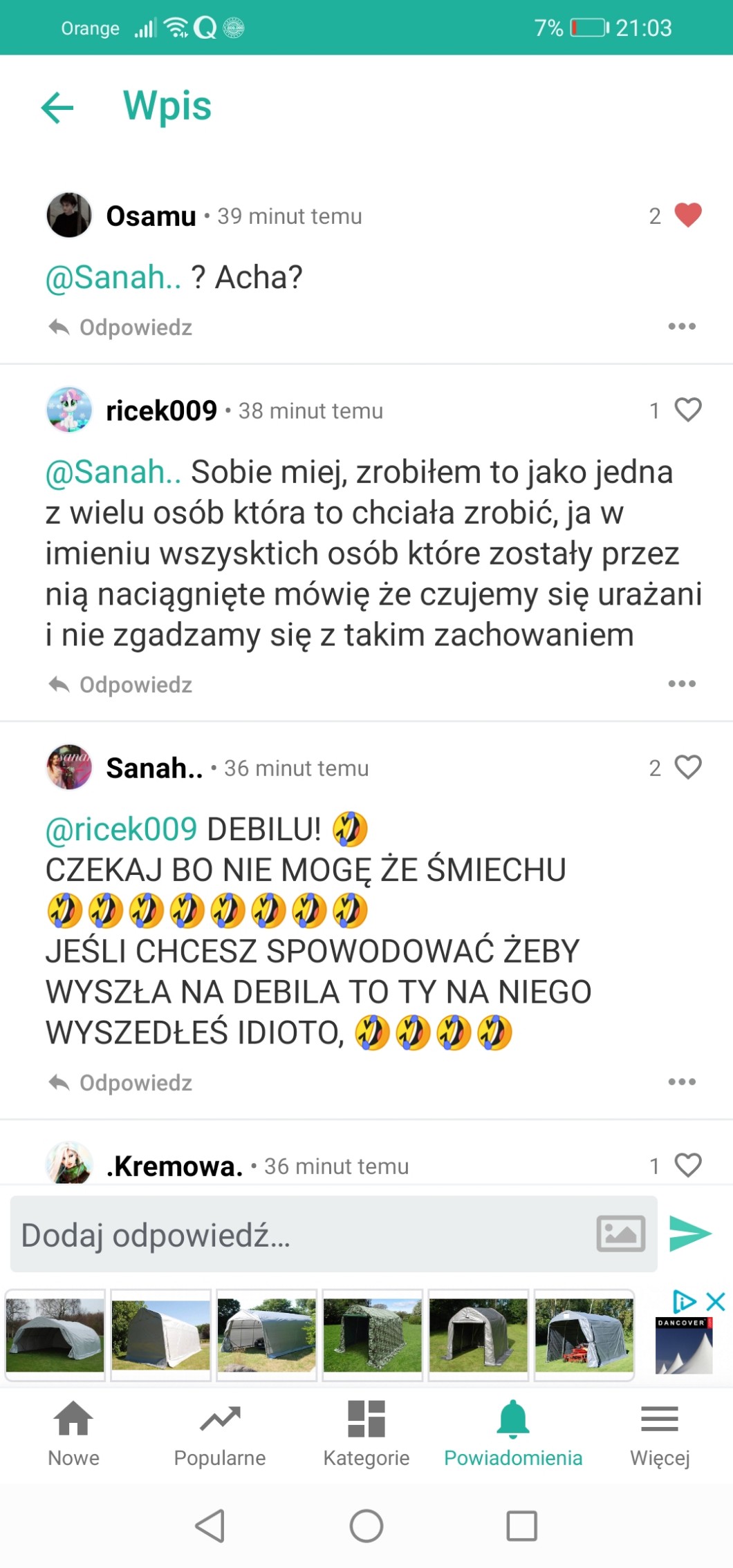Viewport: 733px width, 1568px height.
Task: Focus the Dodaj odpowiedź reply field
Action: [297, 1235]
